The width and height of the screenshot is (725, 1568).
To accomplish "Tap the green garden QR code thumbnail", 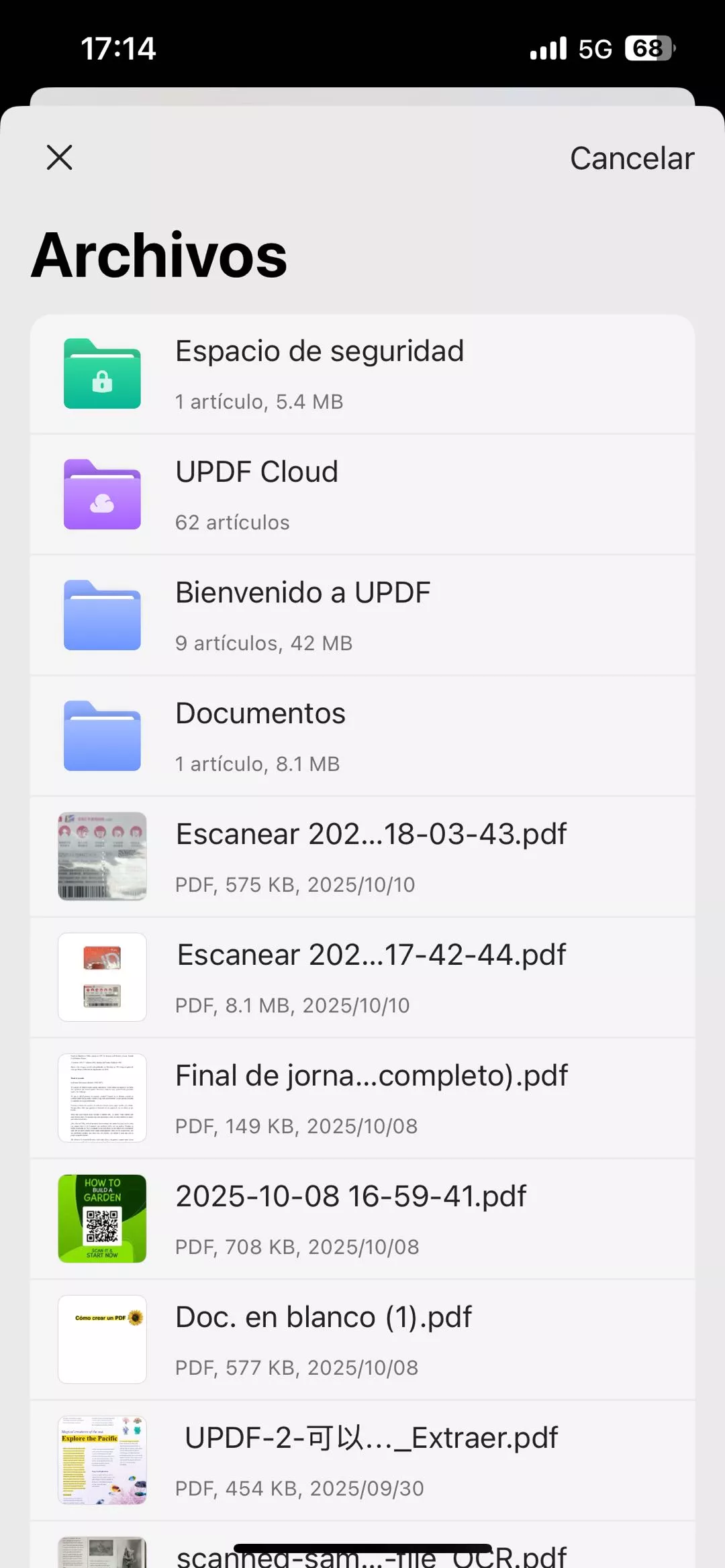I will point(101,1219).
